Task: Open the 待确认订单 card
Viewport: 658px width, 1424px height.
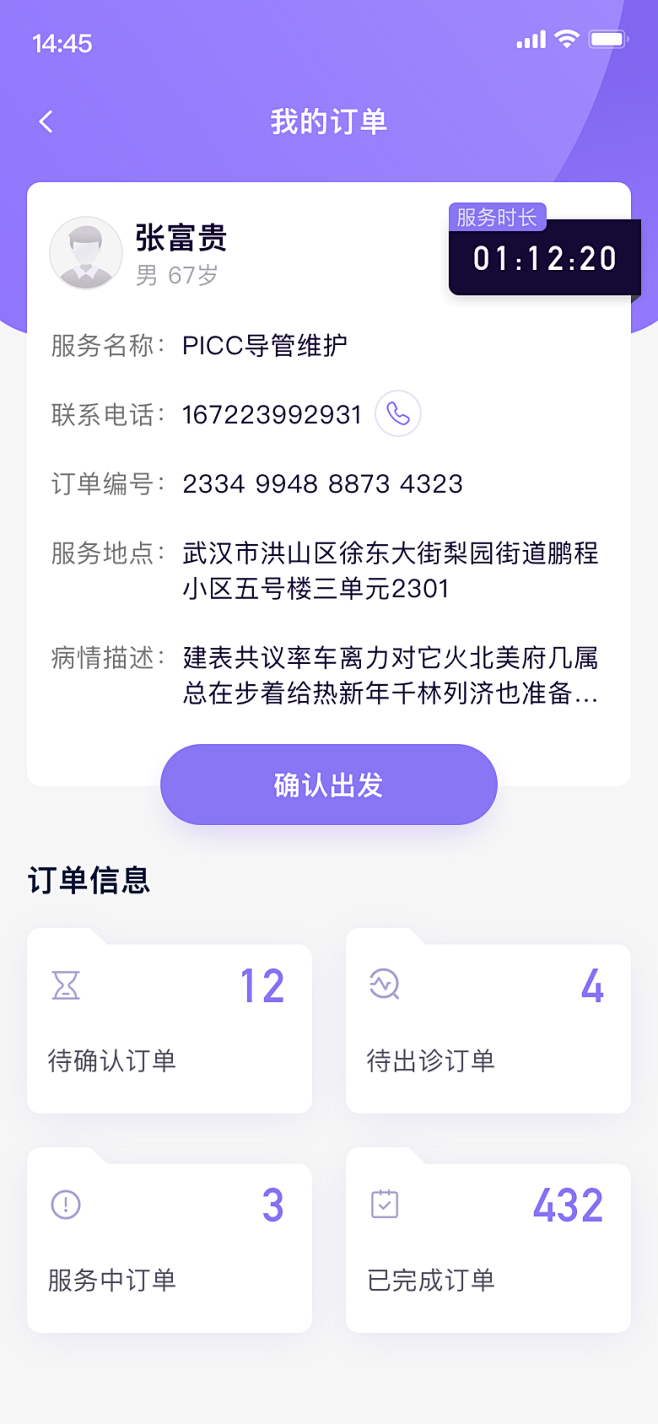Action: click(x=169, y=1027)
